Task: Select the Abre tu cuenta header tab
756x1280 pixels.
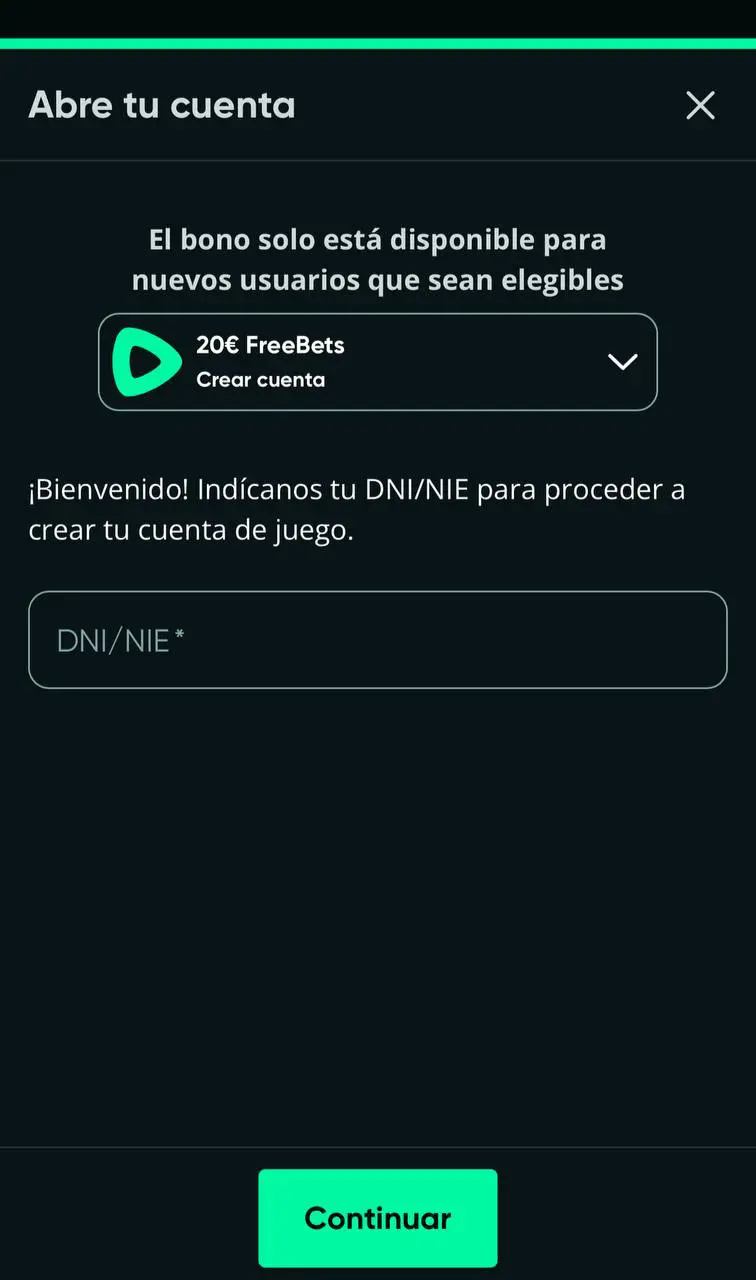Action: click(162, 105)
